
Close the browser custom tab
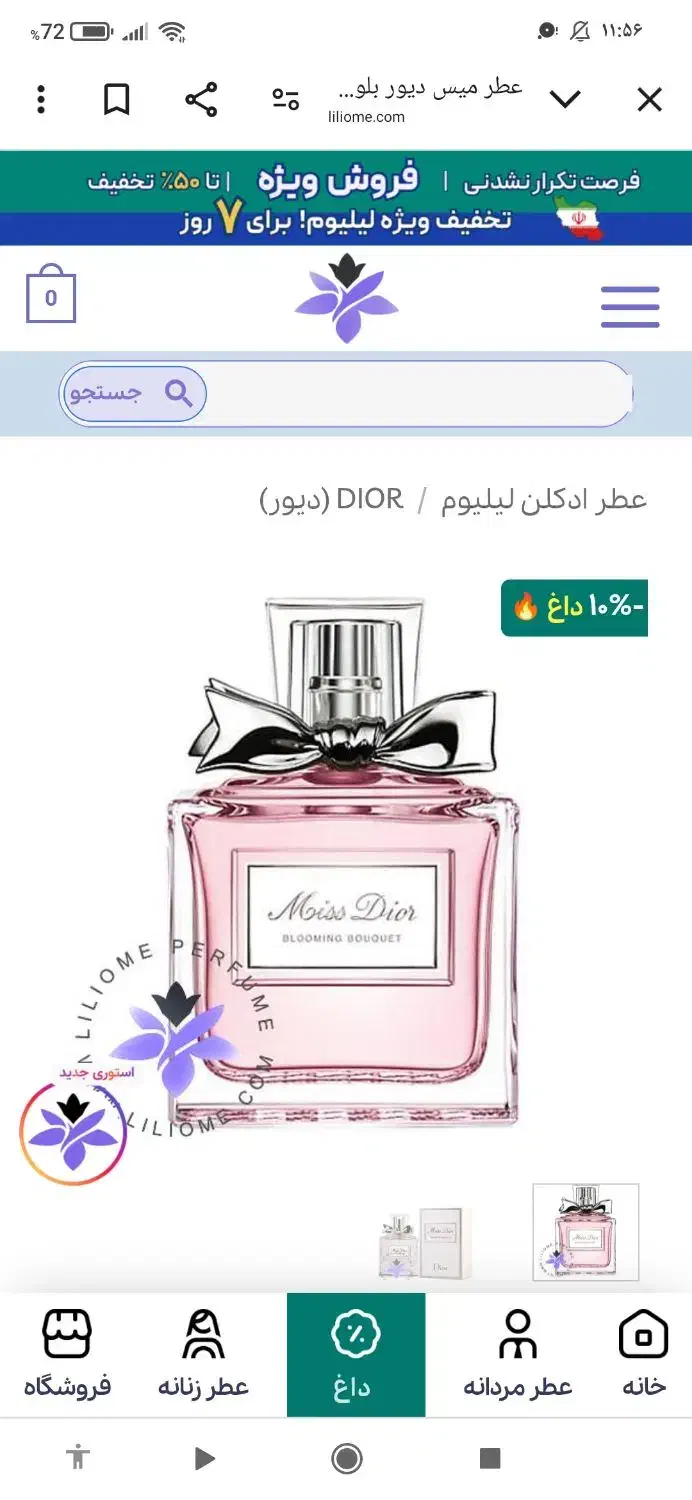[x=650, y=99]
